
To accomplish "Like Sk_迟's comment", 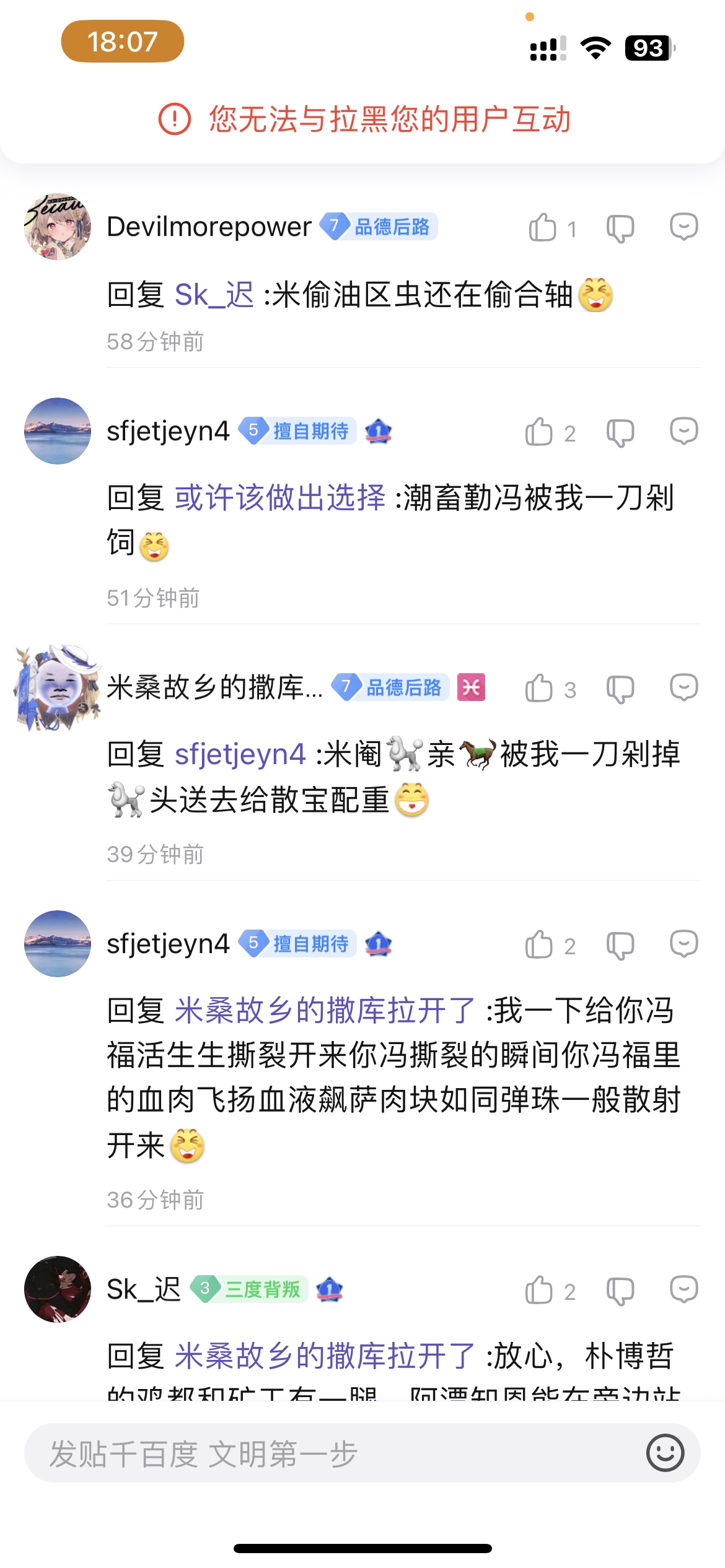I will (x=539, y=1290).
